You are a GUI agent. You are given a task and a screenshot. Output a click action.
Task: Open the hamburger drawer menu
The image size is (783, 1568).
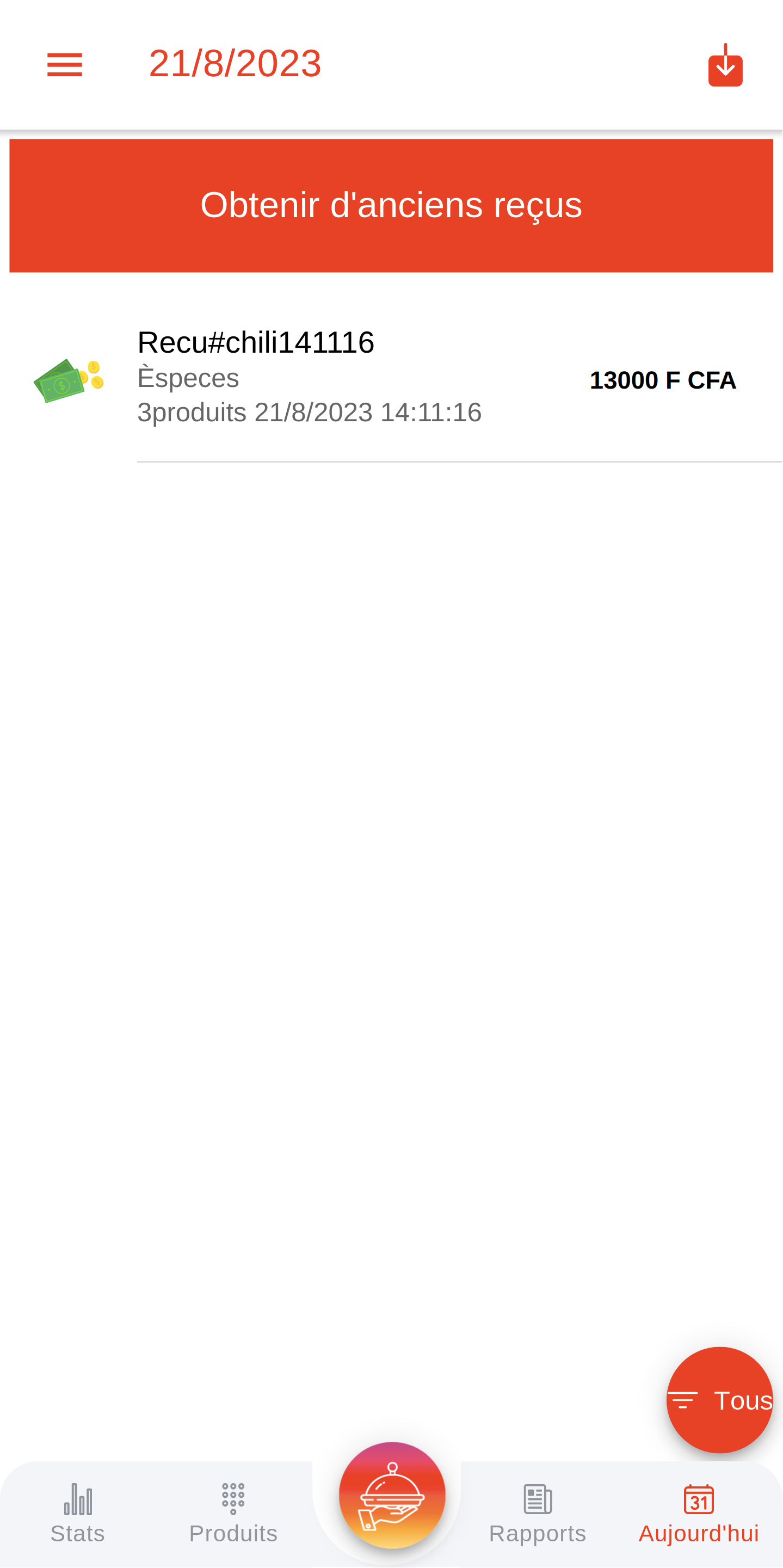65,65
